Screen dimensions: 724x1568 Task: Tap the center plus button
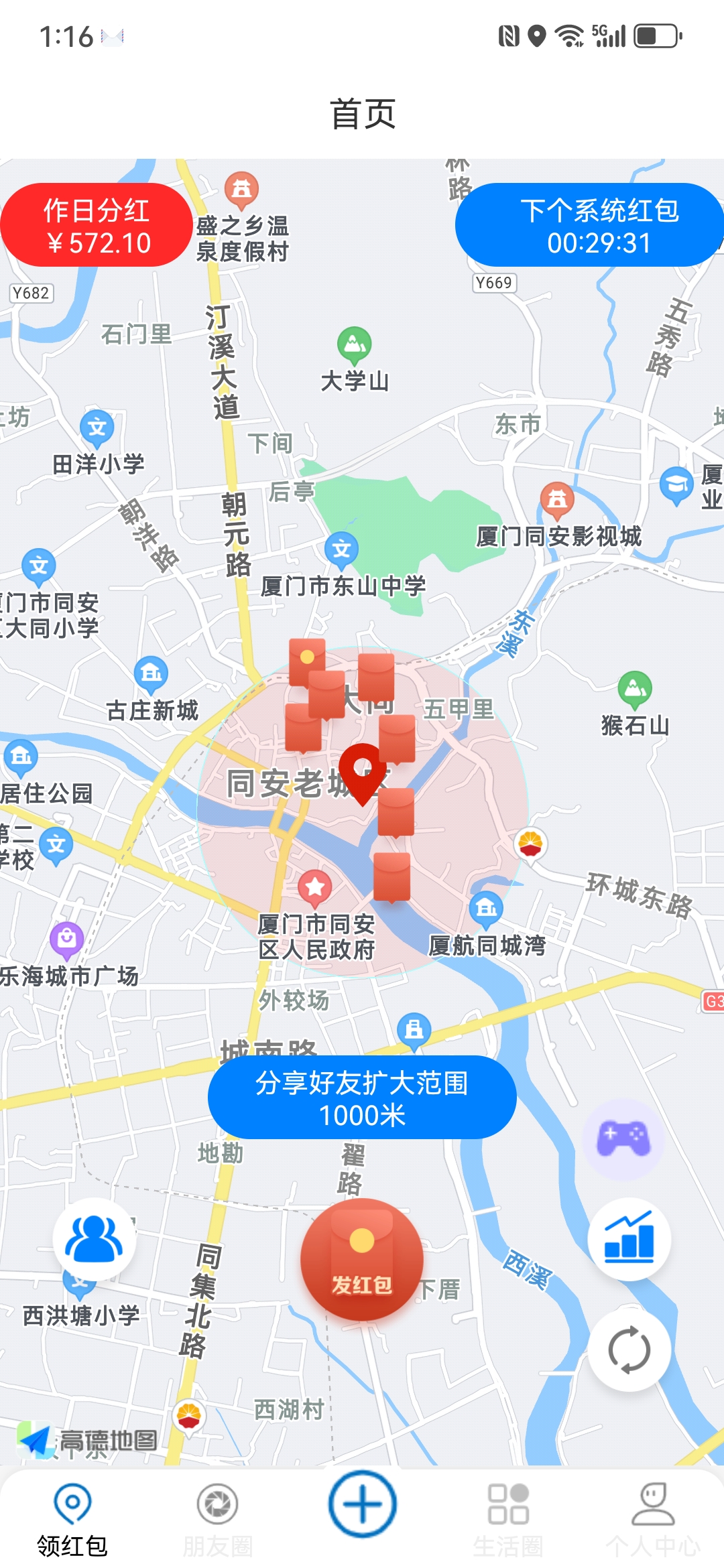[362, 1504]
